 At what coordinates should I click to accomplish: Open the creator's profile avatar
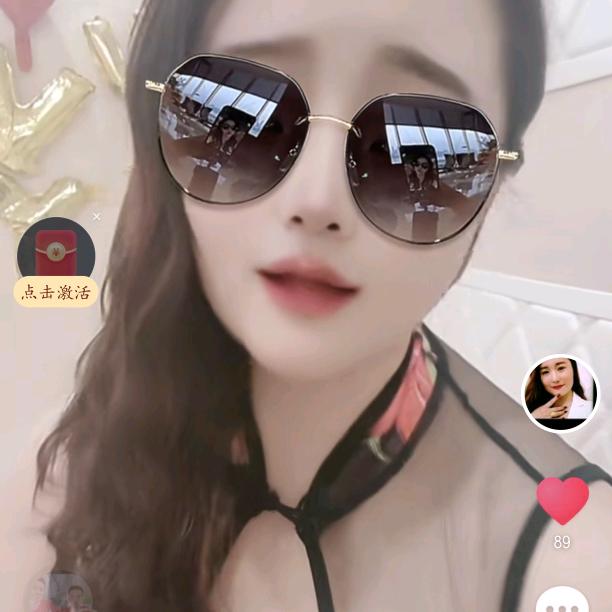click(560, 393)
